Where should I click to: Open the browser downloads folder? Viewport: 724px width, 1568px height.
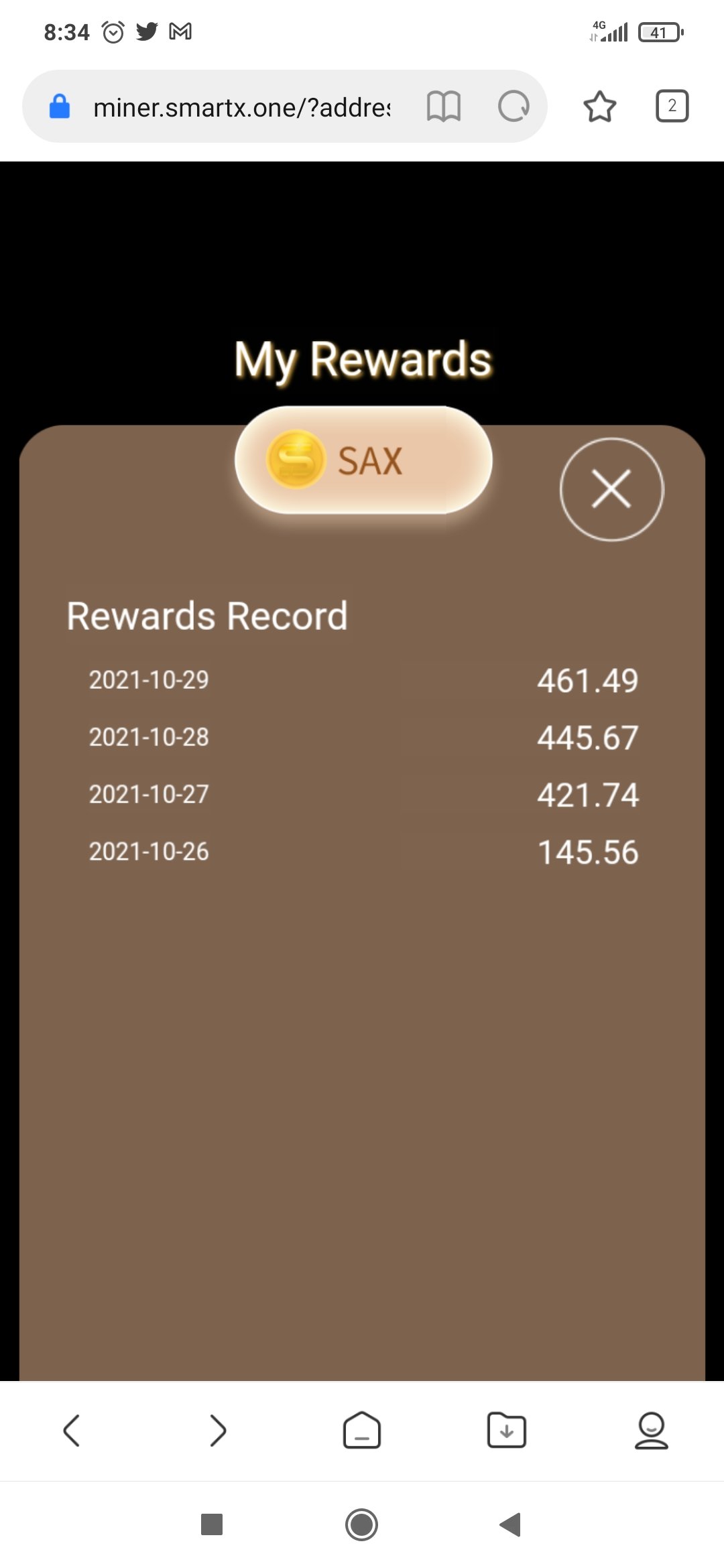pyautogui.click(x=507, y=1431)
